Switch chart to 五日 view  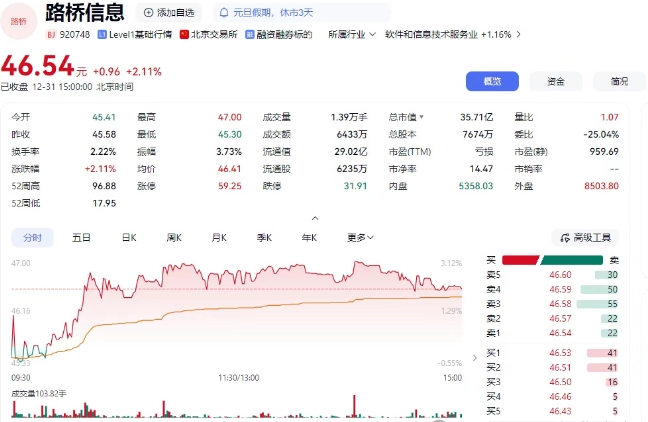(x=81, y=238)
